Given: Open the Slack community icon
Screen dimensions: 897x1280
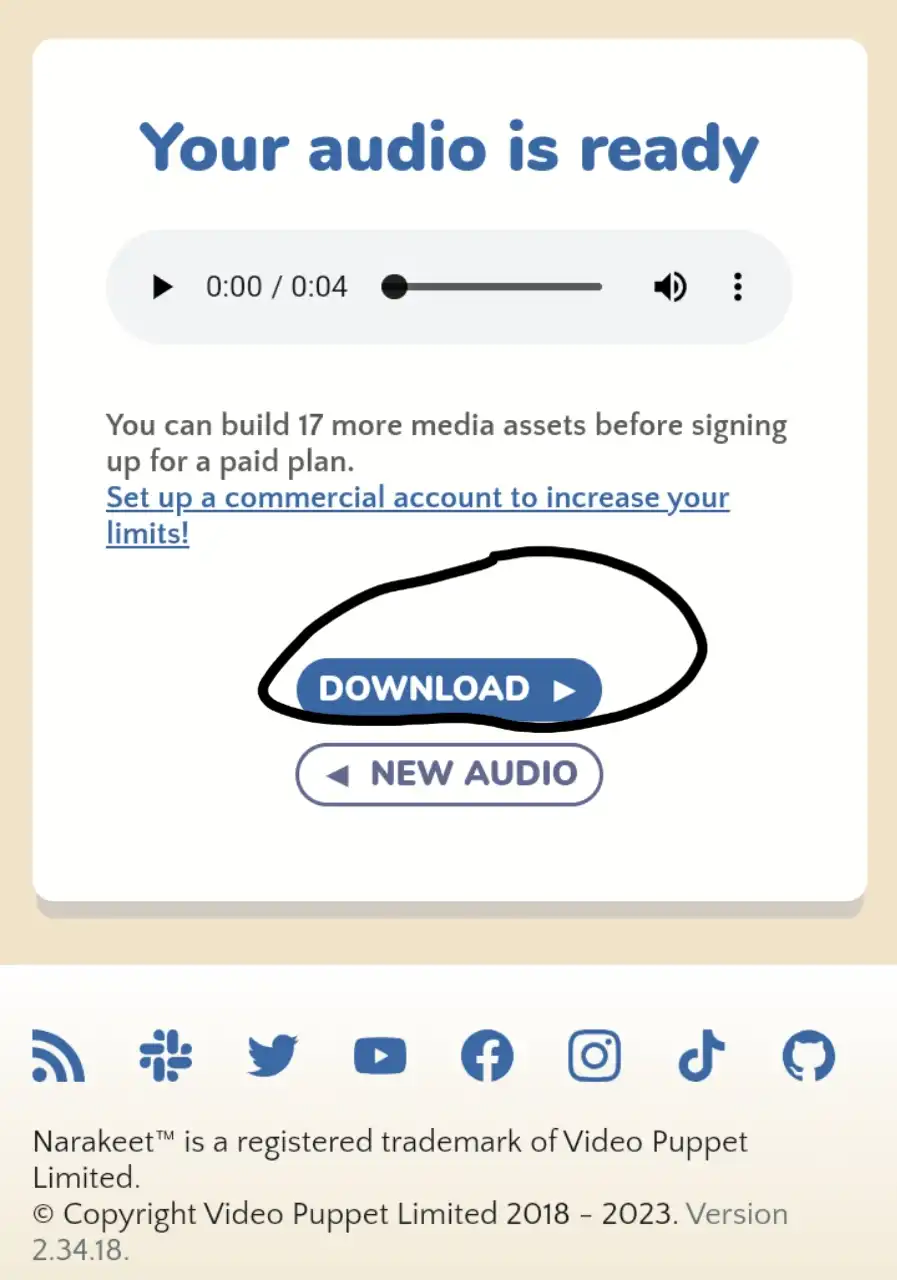Looking at the screenshot, I should click(166, 1056).
